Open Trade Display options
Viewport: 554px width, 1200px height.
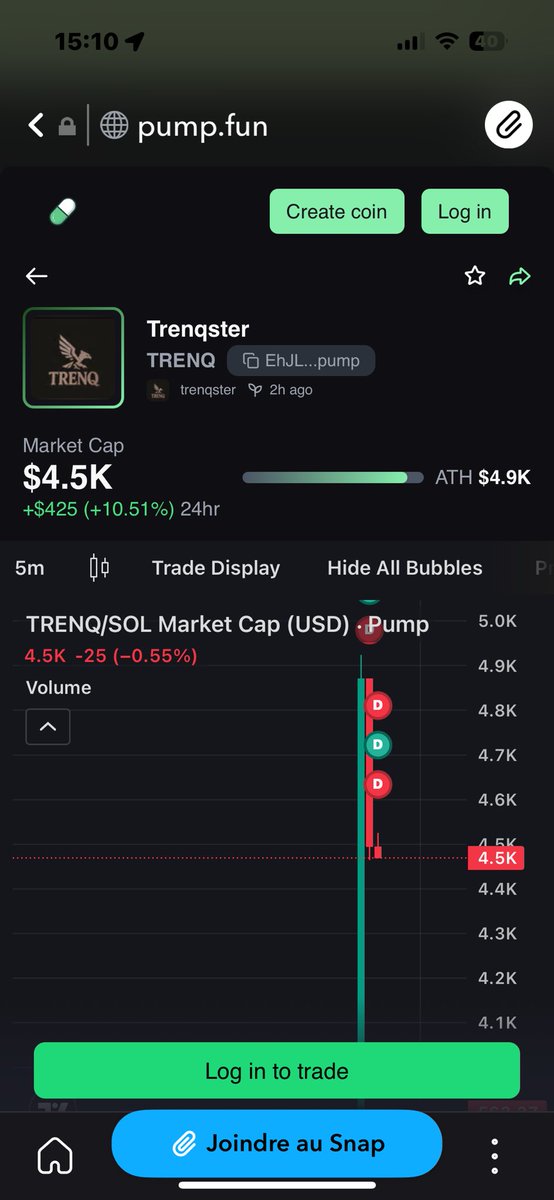[x=216, y=568]
